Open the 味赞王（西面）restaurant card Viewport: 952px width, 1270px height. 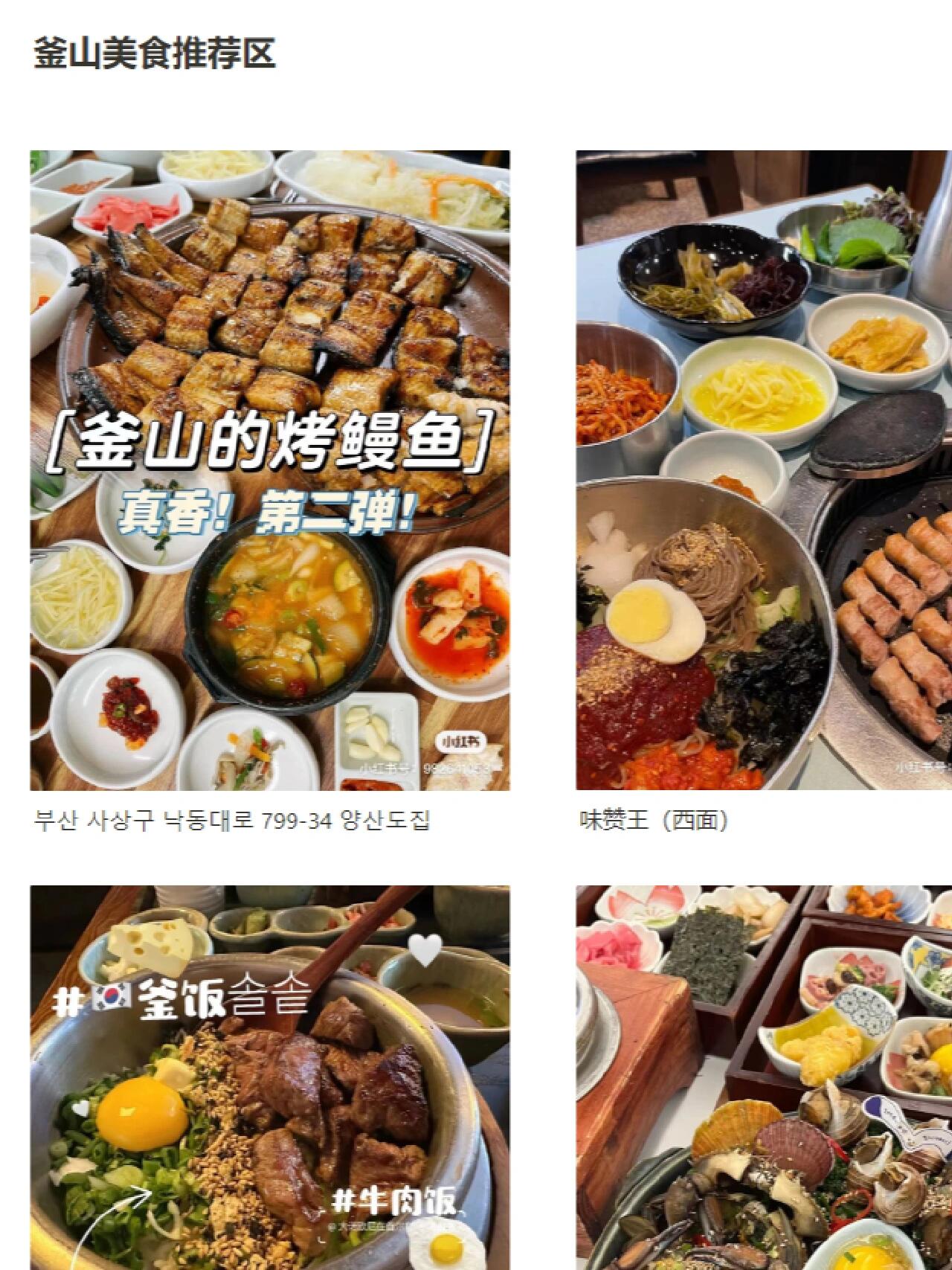764,470
